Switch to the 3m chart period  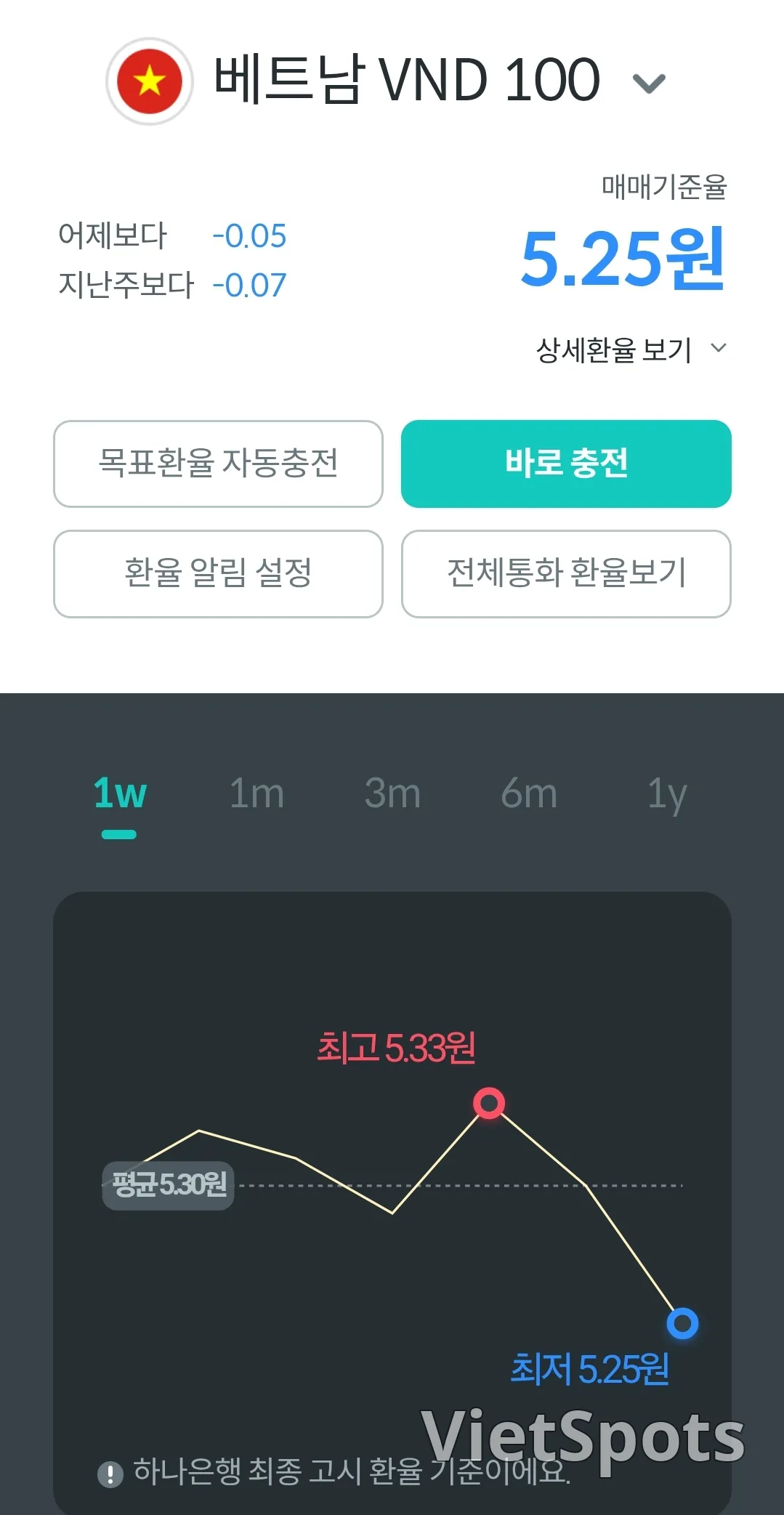(392, 793)
